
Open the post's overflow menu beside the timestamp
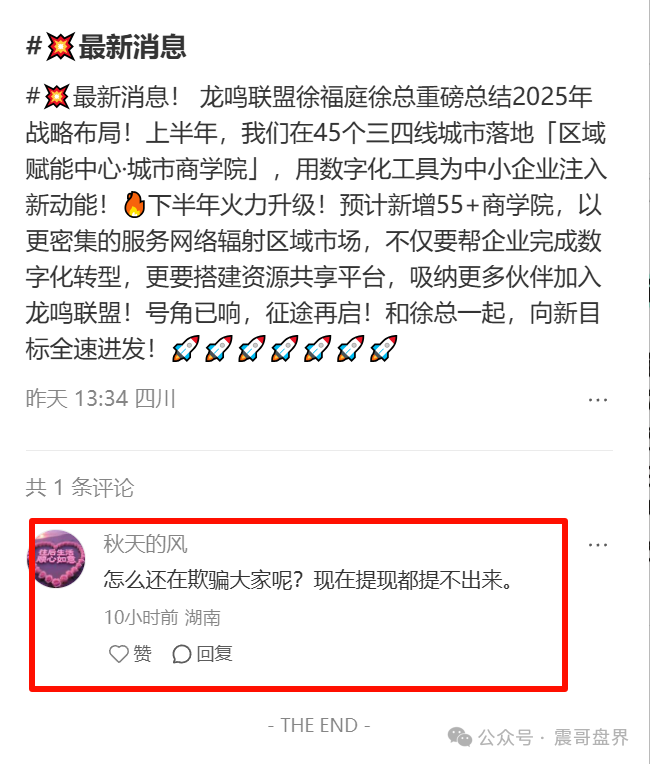click(598, 400)
